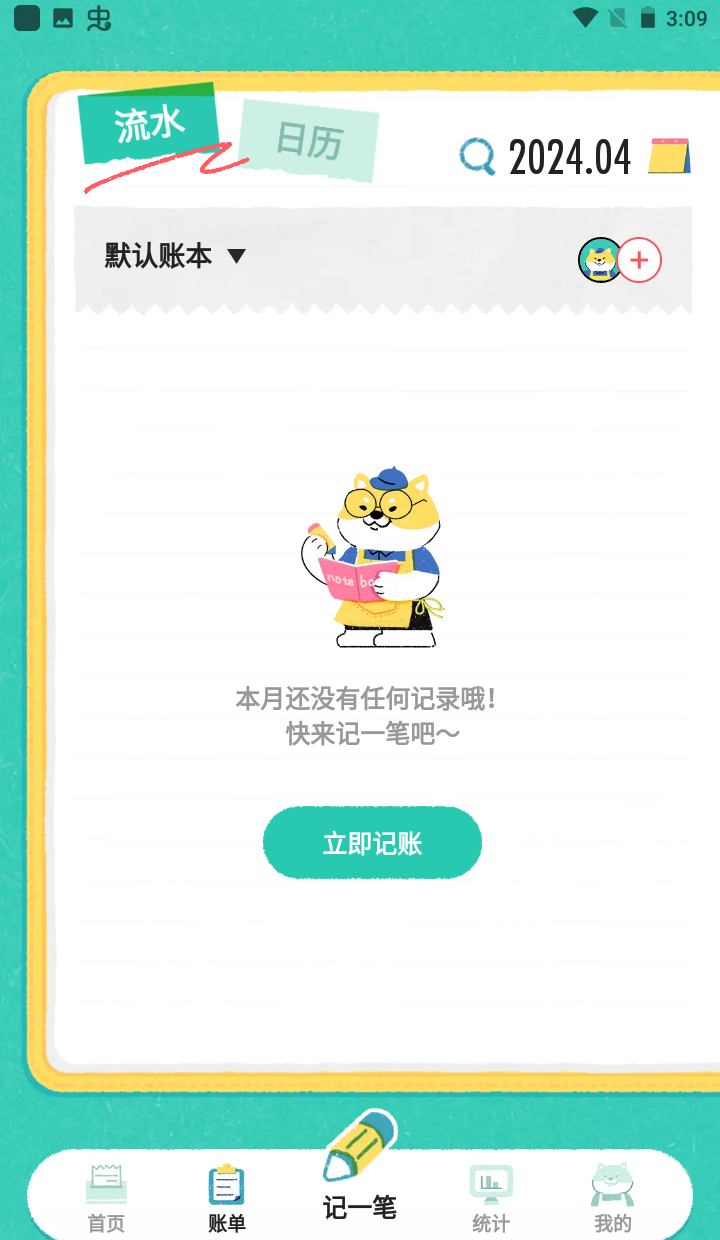
Task: Tap the plus icon to add a member
Action: click(640, 260)
